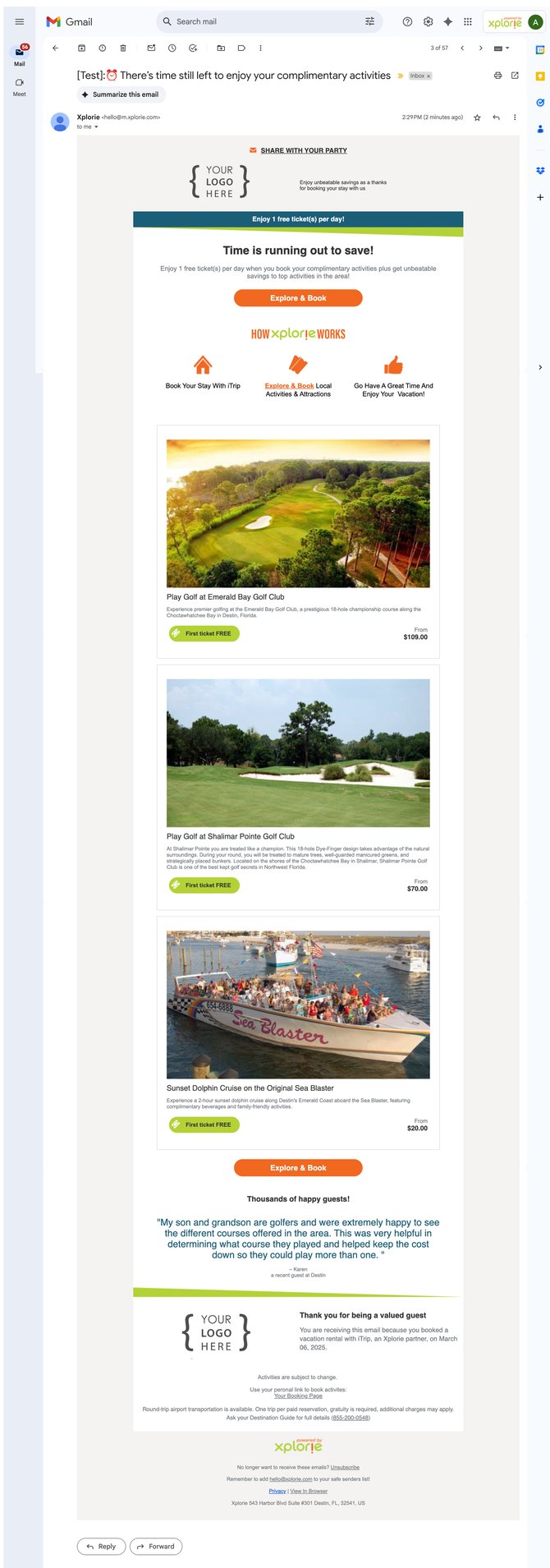The height and width of the screenshot is (1568, 550).
Task: Open Gmail settings gear
Action: pos(428,22)
